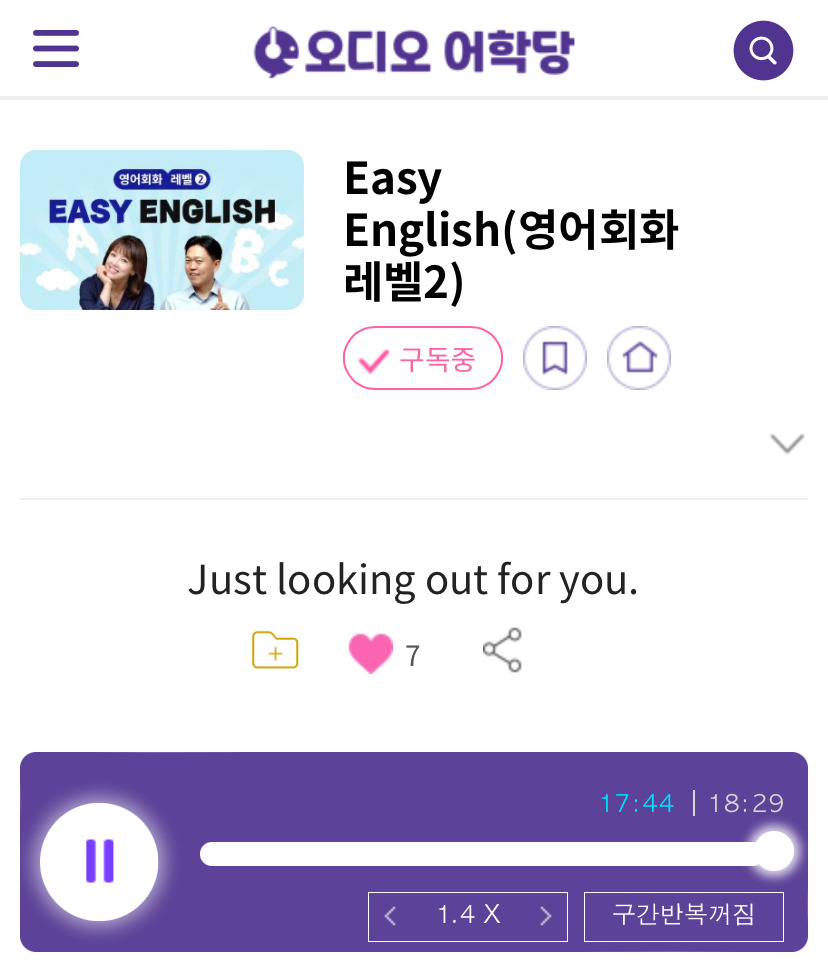Image resolution: width=828 pixels, height=968 pixels.
Task: Increase playback speed with the right chevron
Action: tap(546, 916)
